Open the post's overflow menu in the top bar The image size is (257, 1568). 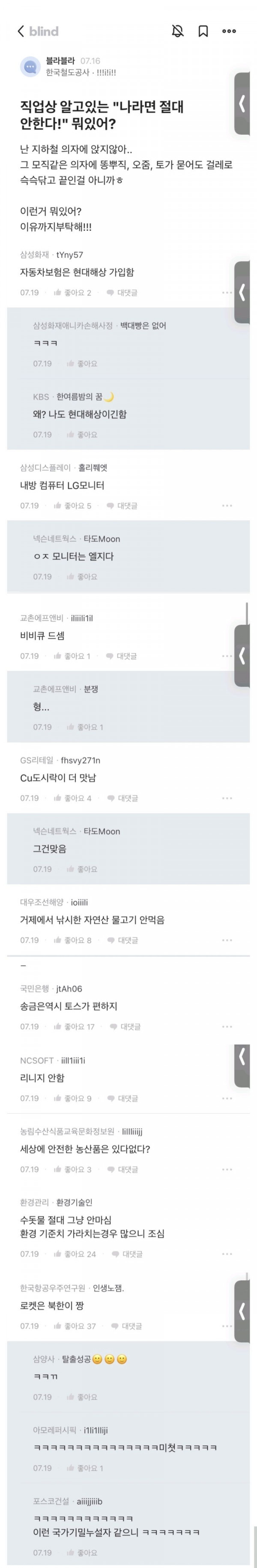pyautogui.click(x=229, y=31)
